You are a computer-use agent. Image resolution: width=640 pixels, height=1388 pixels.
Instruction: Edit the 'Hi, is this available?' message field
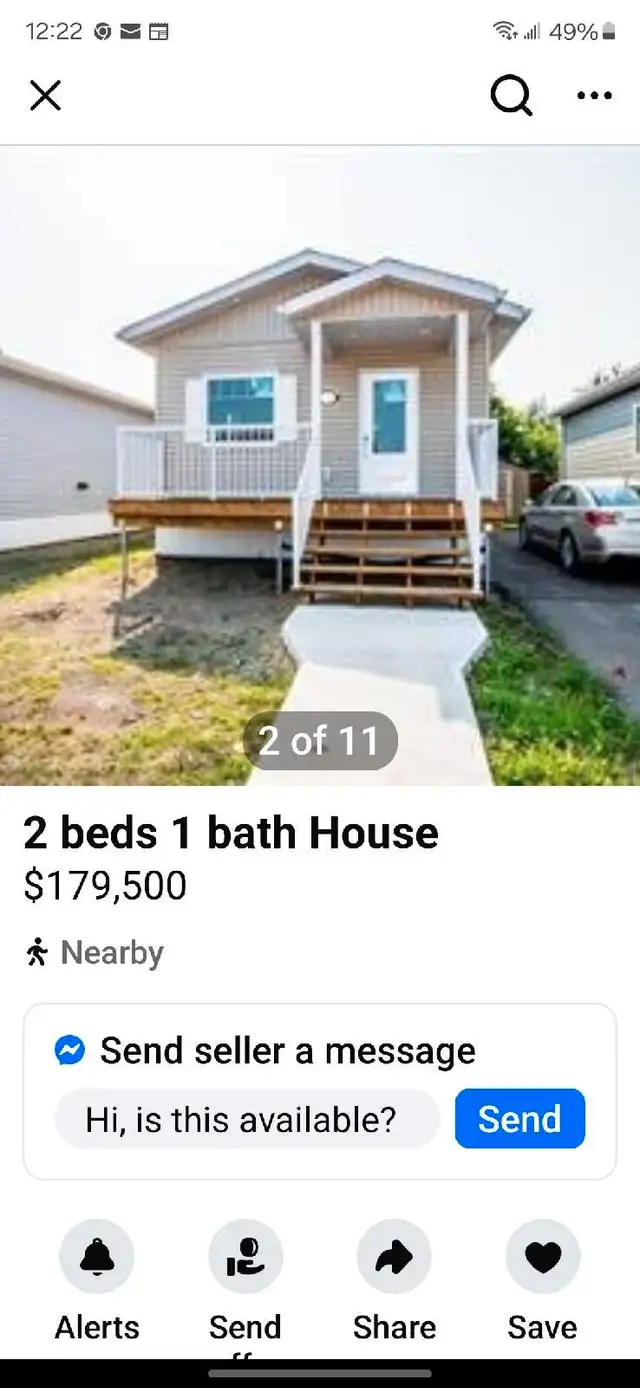246,1118
